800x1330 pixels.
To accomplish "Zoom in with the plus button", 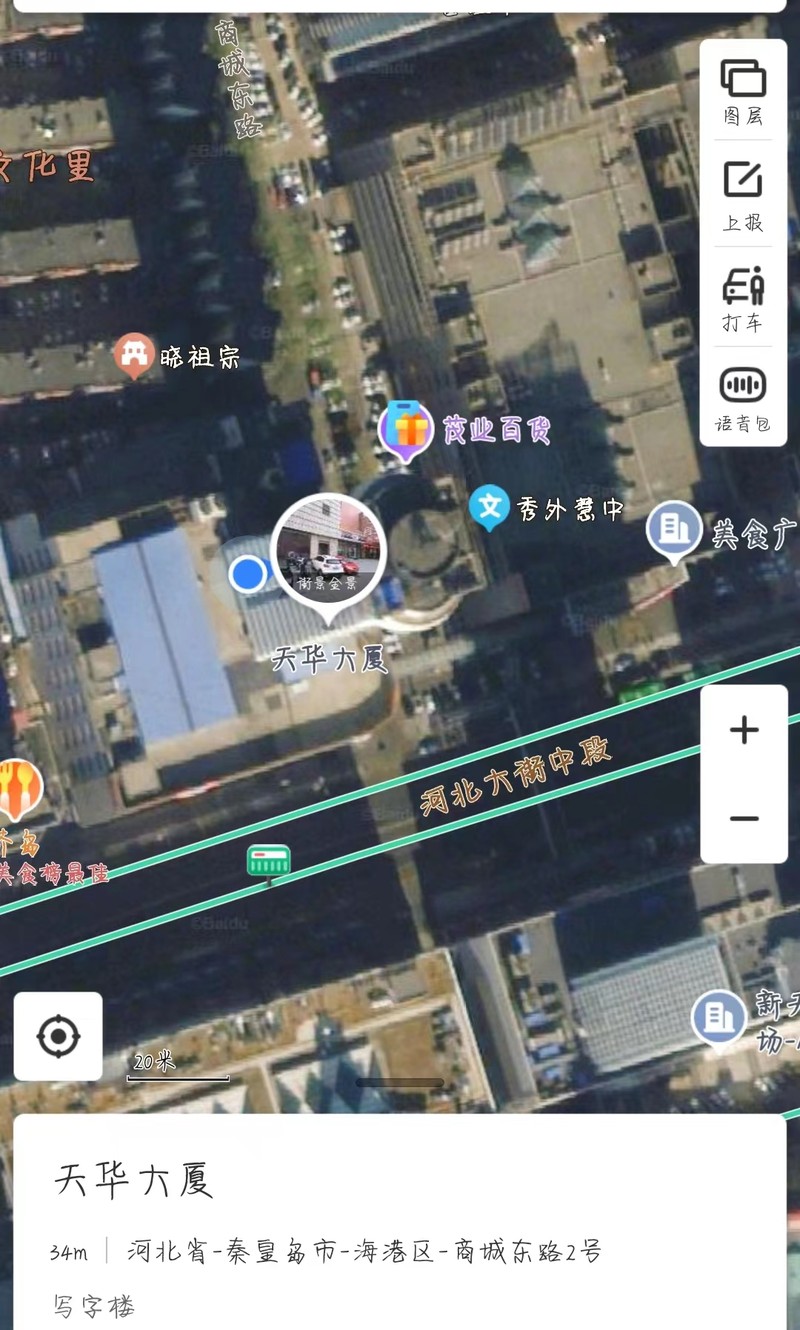I will pyautogui.click(x=744, y=730).
